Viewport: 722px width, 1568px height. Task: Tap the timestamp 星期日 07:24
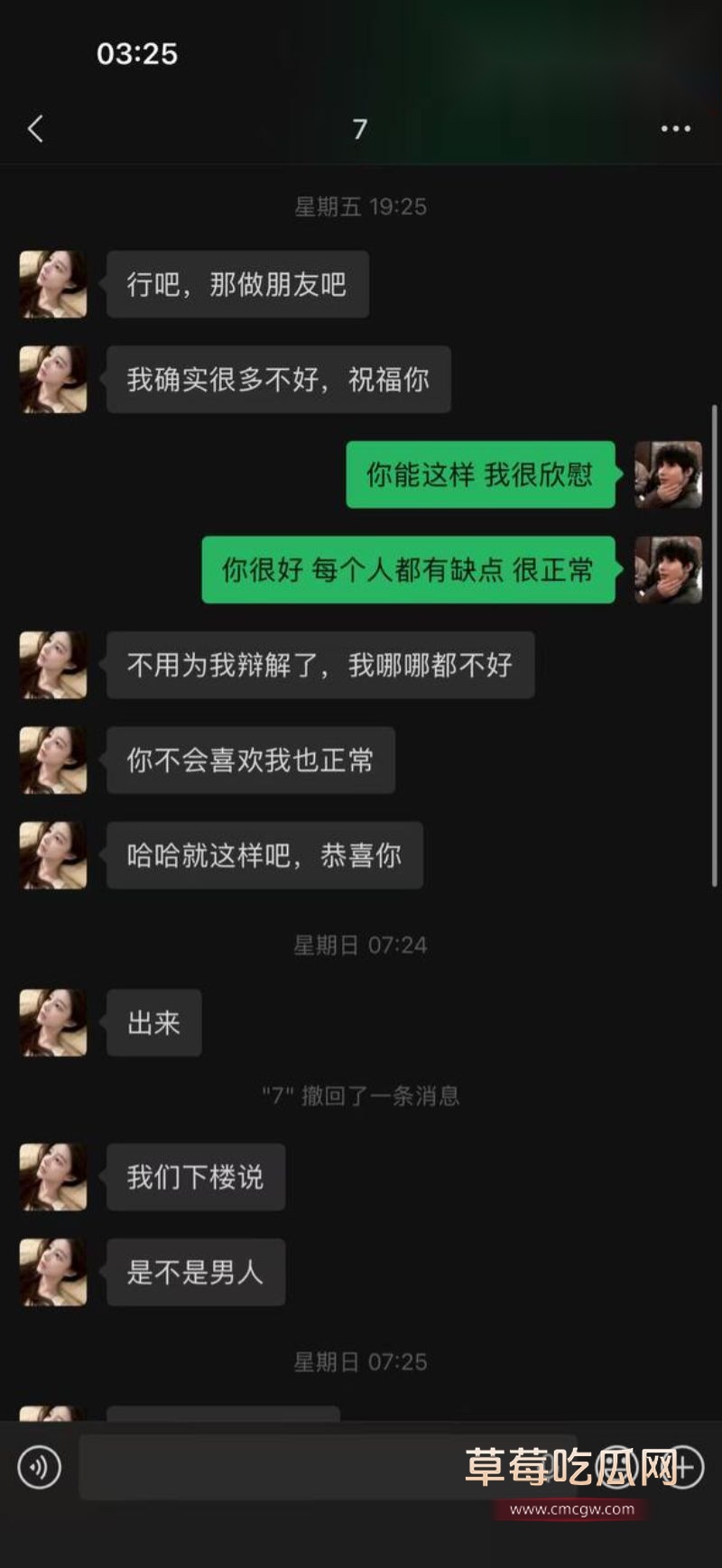(360, 945)
